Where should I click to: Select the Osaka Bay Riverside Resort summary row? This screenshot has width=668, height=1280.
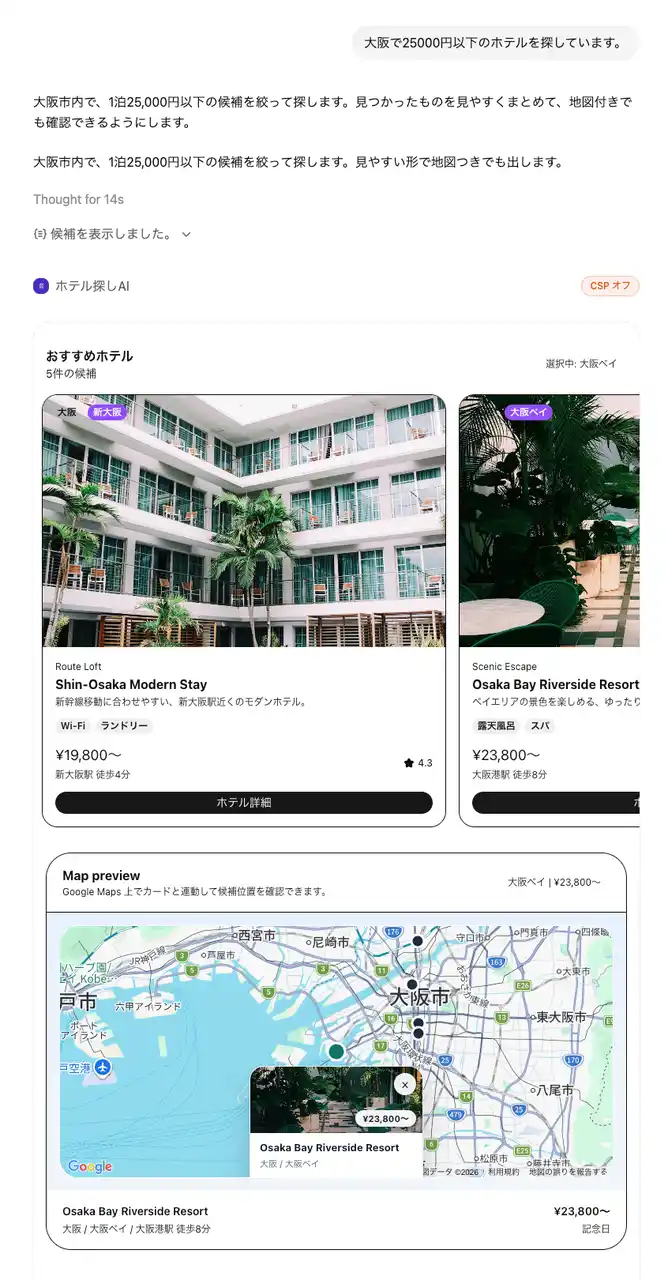click(336, 1219)
